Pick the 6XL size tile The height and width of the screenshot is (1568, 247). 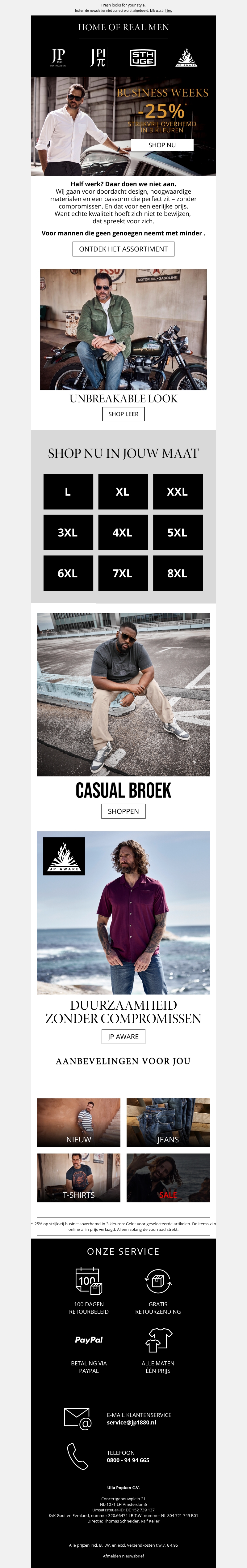pos(68,573)
